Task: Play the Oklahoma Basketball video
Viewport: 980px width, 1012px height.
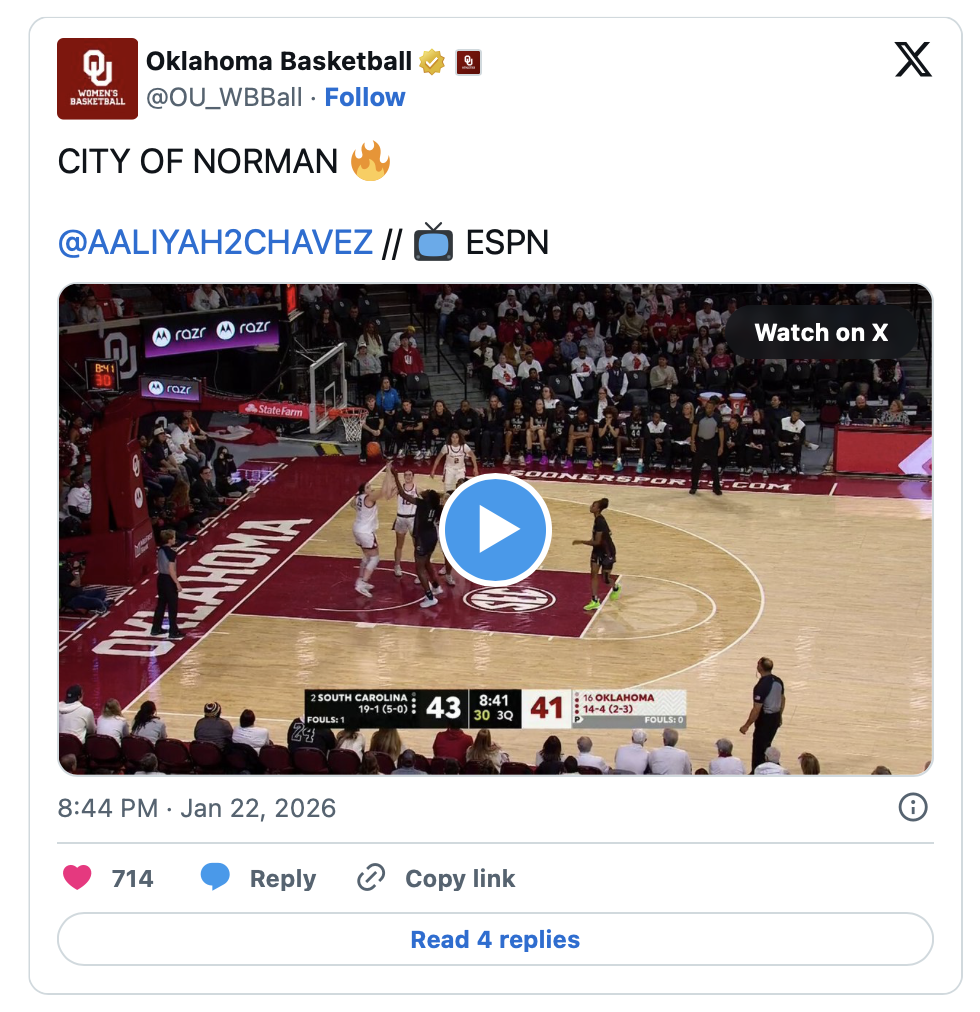Action: click(x=496, y=530)
